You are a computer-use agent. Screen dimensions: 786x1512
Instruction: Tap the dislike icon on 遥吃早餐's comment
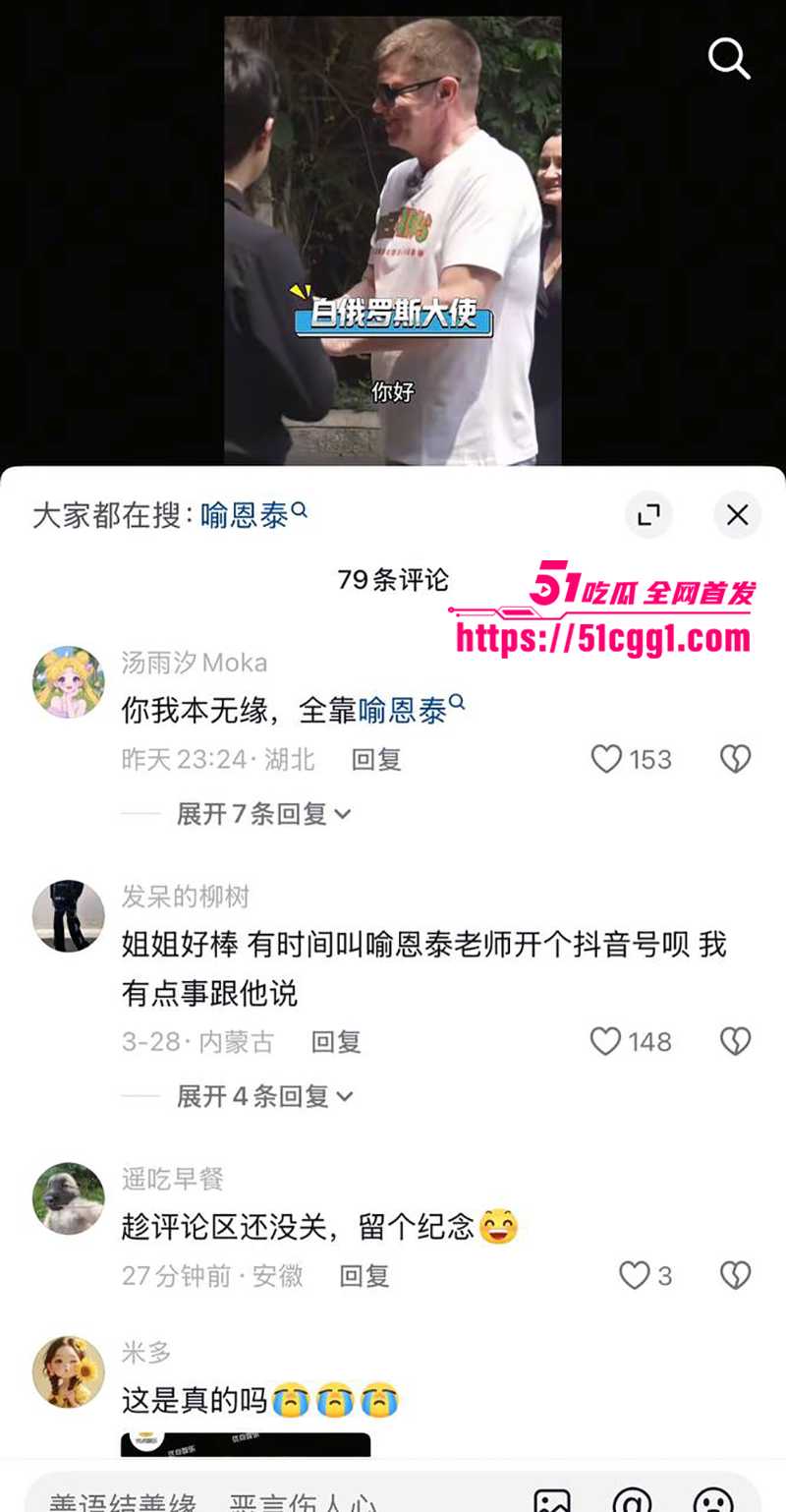click(734, 1275)
